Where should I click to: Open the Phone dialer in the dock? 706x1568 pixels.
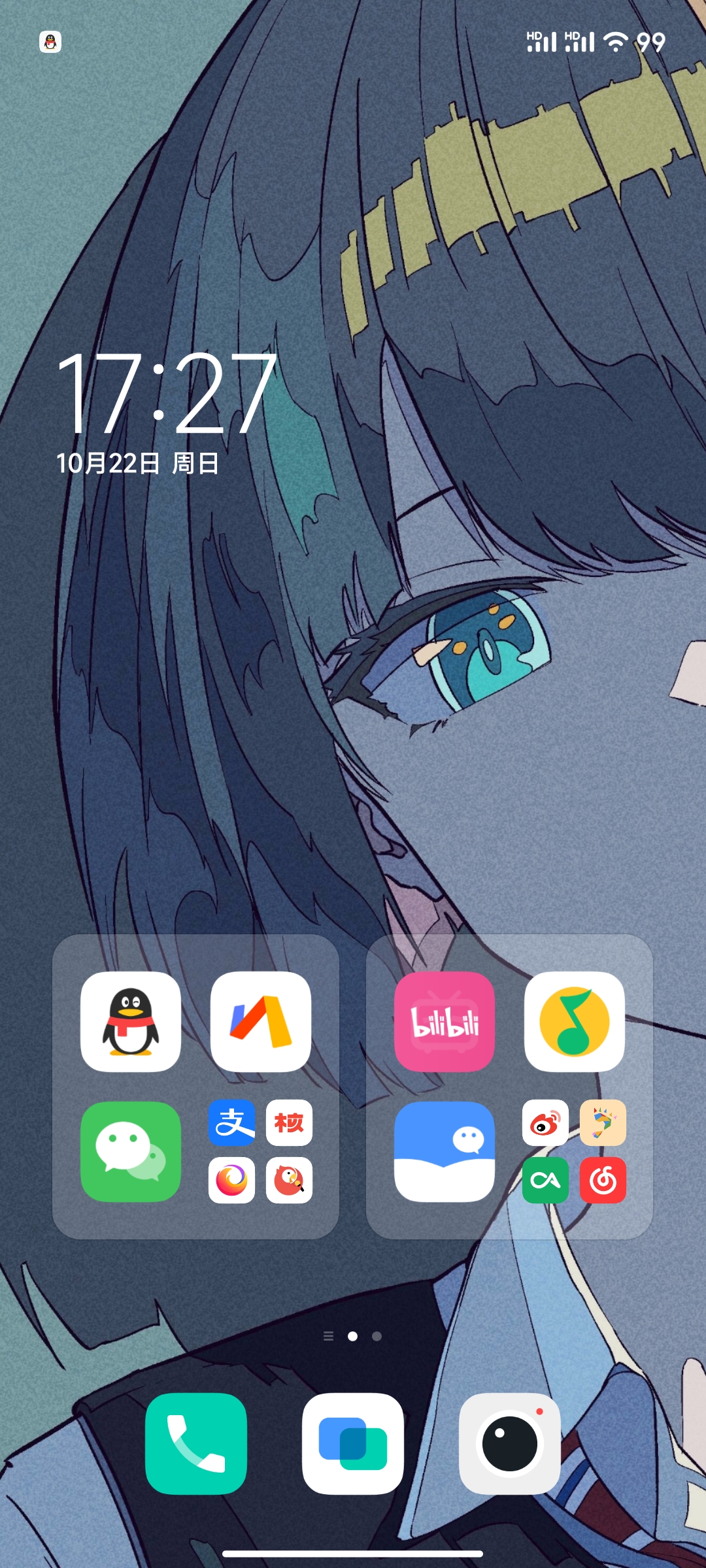[195, 1443]
